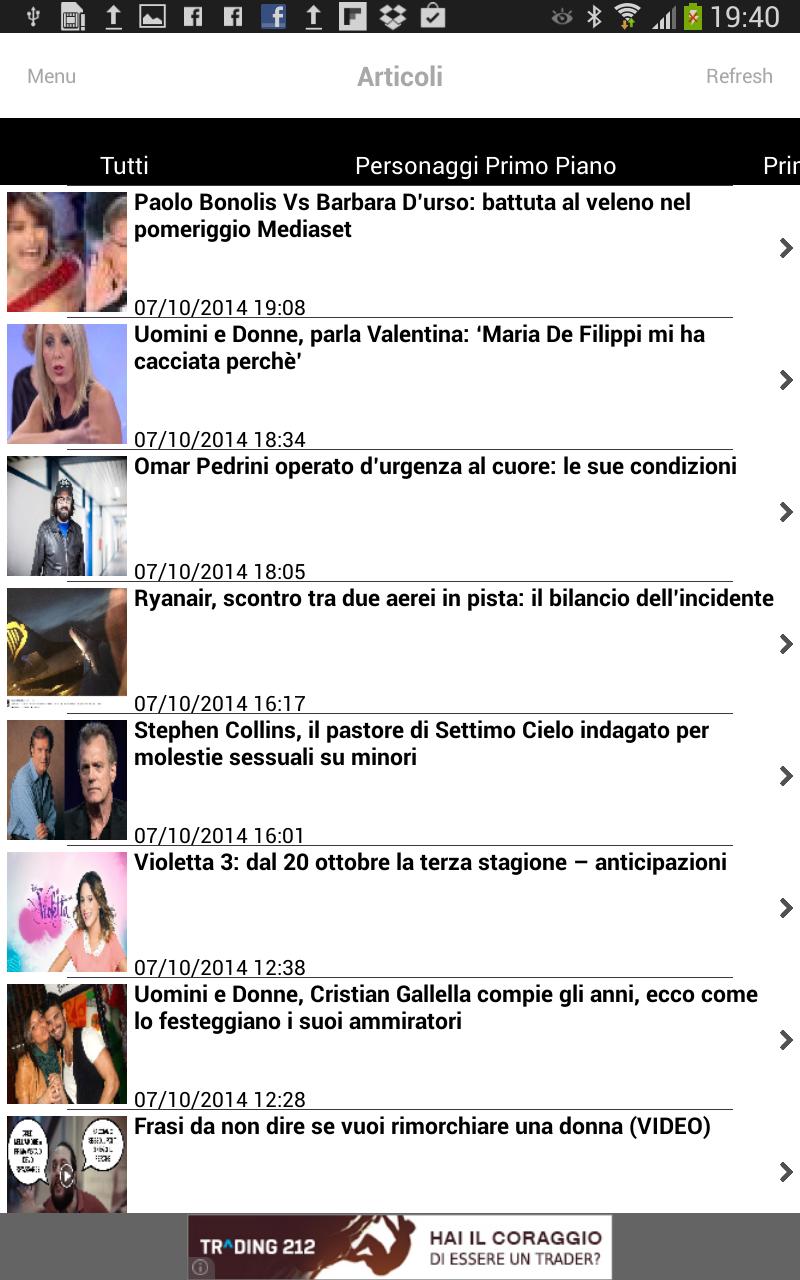Switch to the Tutti tab

124,166
